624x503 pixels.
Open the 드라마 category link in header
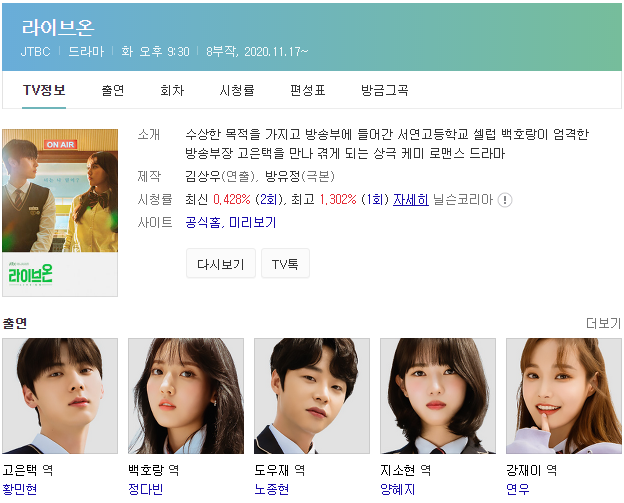86,50
